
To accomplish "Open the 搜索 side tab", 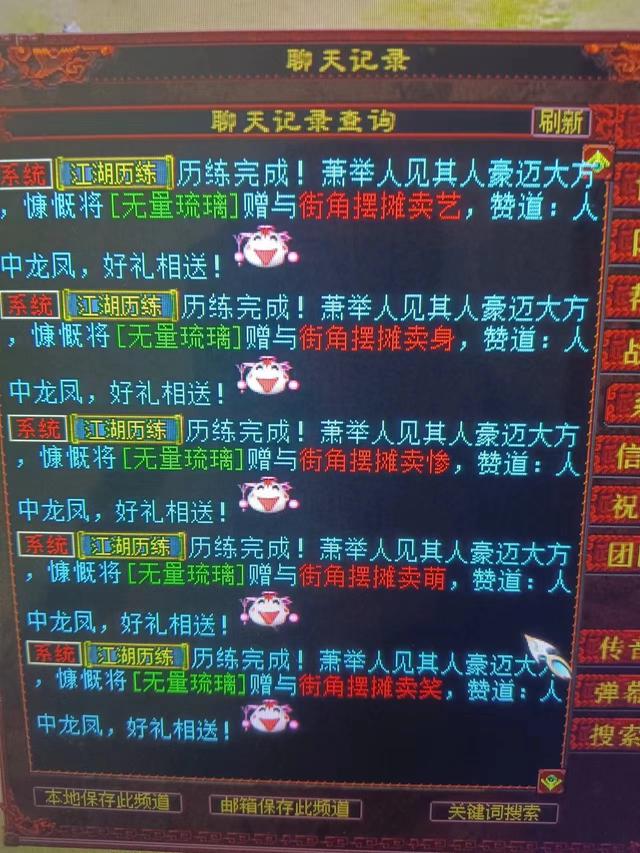I will point(609,735).
